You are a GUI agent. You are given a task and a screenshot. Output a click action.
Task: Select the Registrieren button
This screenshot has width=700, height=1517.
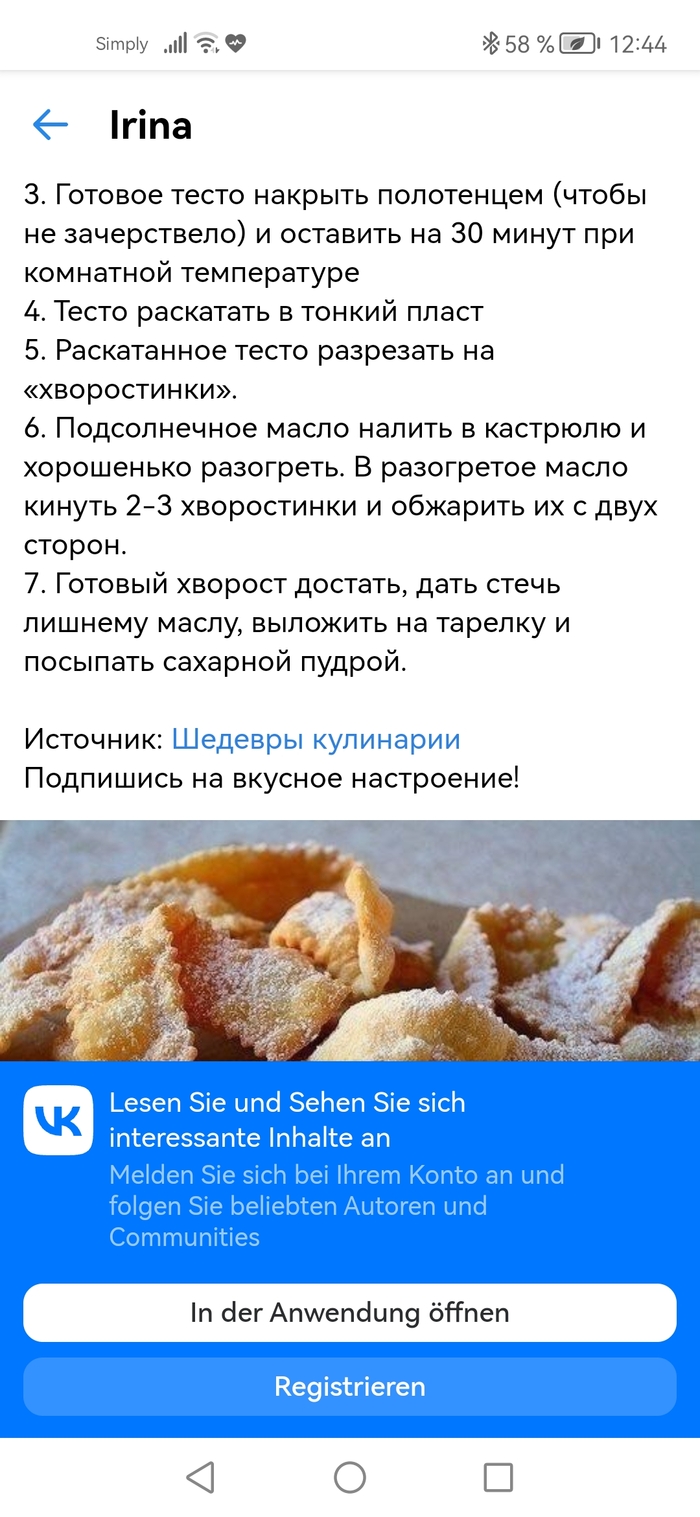click(350, 1387)
